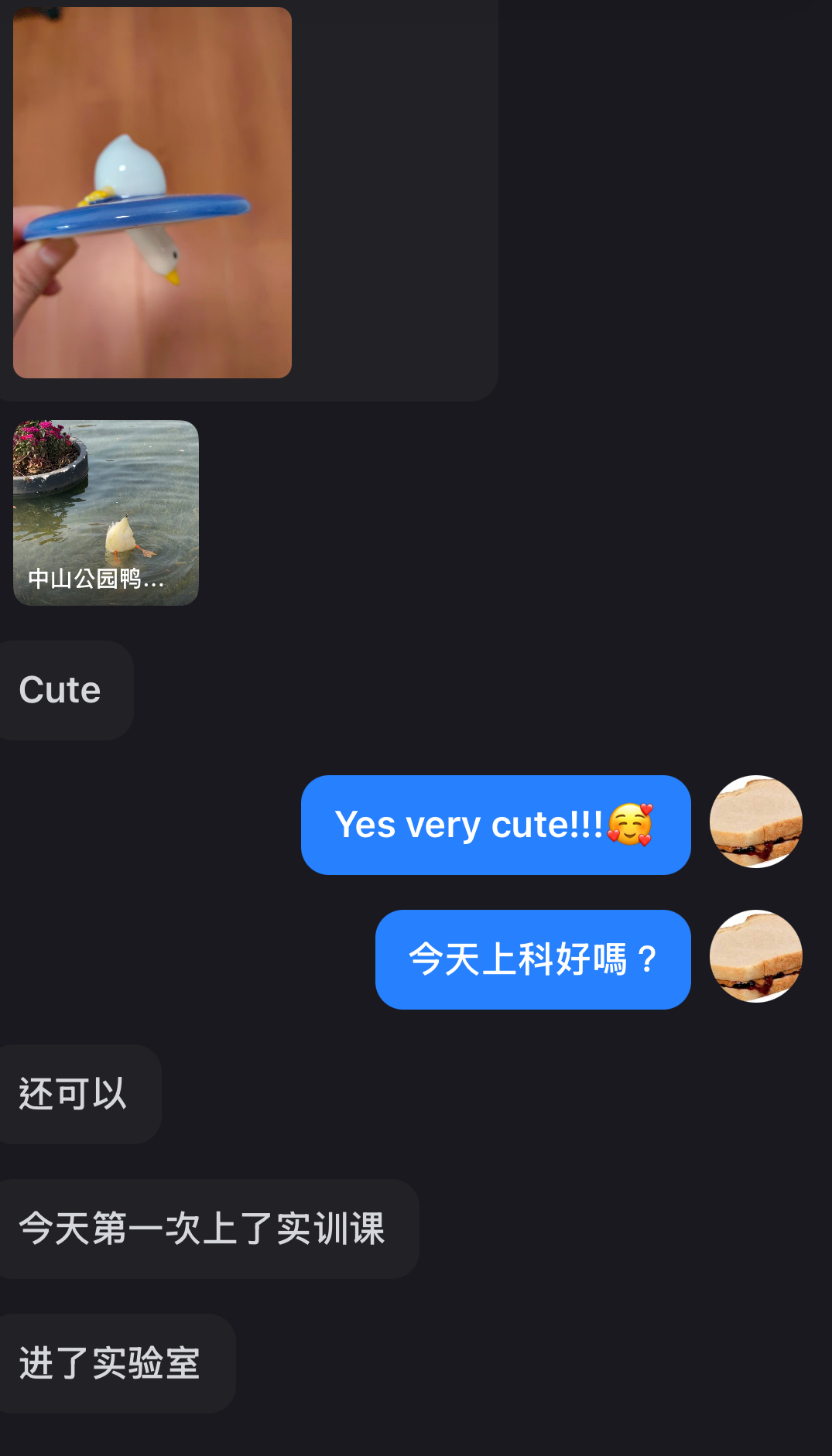
Task: Tap the avatar beside 今天上科好嗎？
Action: point(755,956)
